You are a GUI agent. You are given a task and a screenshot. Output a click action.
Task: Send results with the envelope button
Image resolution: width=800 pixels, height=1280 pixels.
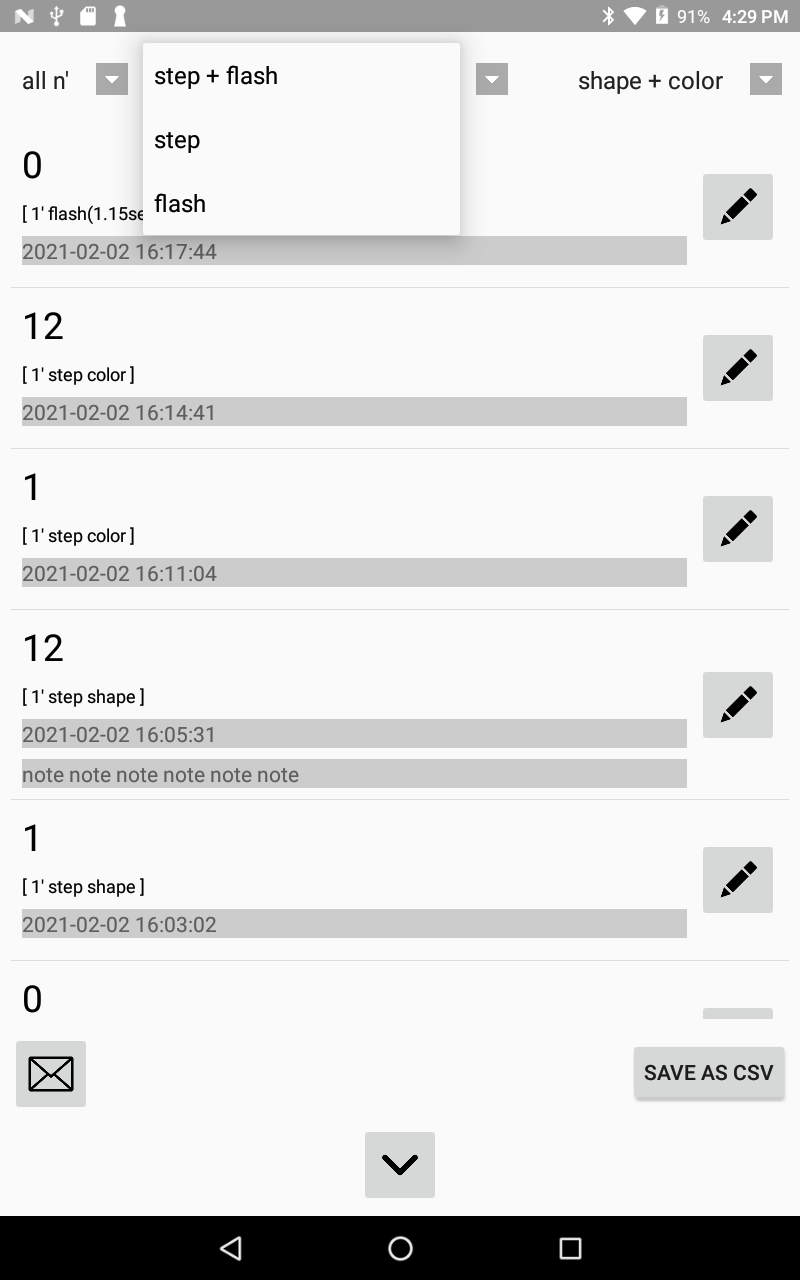(51, 1074)
